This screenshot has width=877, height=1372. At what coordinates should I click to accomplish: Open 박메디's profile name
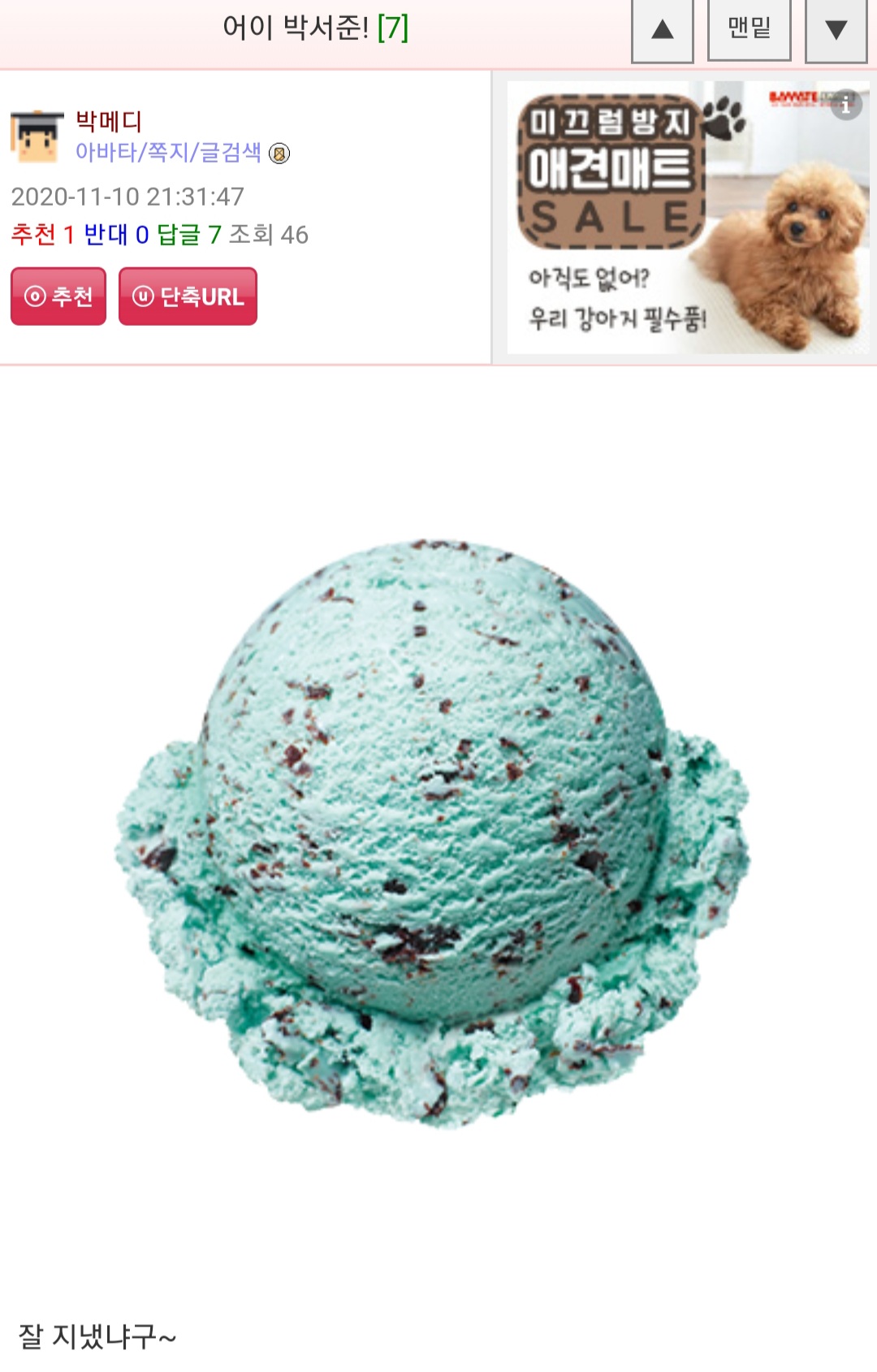[109, 122]
